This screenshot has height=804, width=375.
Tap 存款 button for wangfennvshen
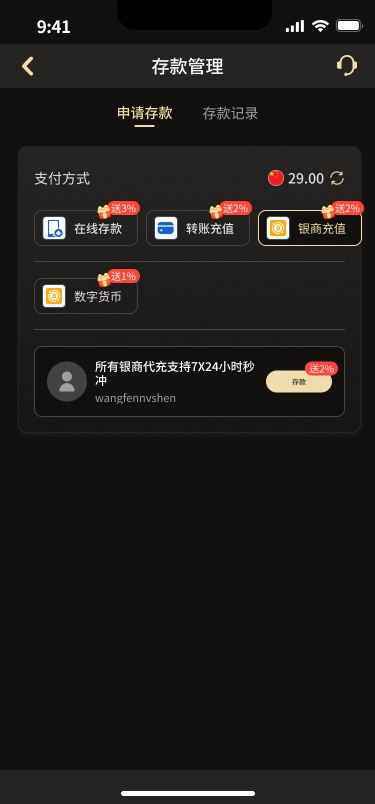(x=299, y=381)
